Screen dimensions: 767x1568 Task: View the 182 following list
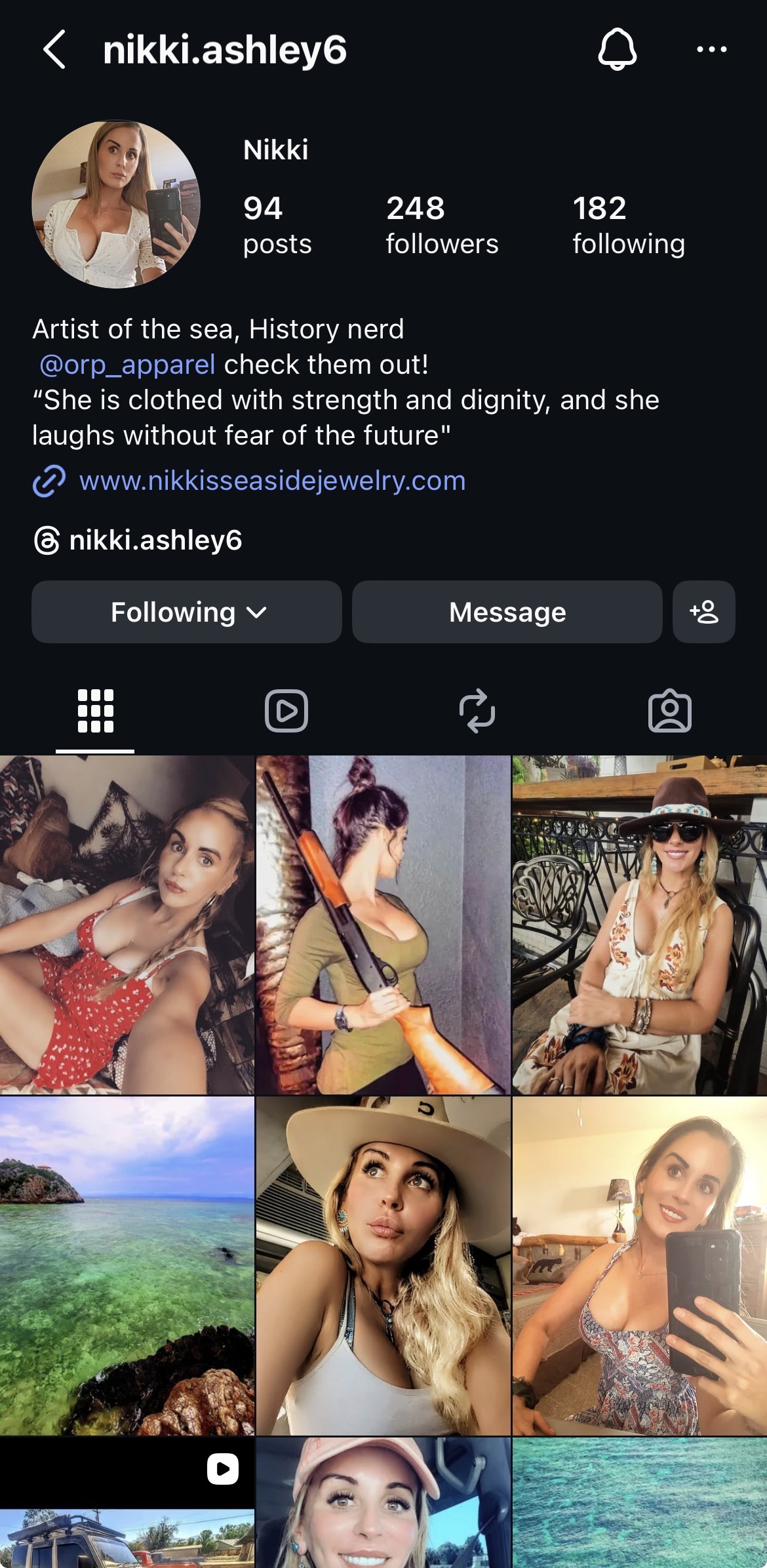628,225
